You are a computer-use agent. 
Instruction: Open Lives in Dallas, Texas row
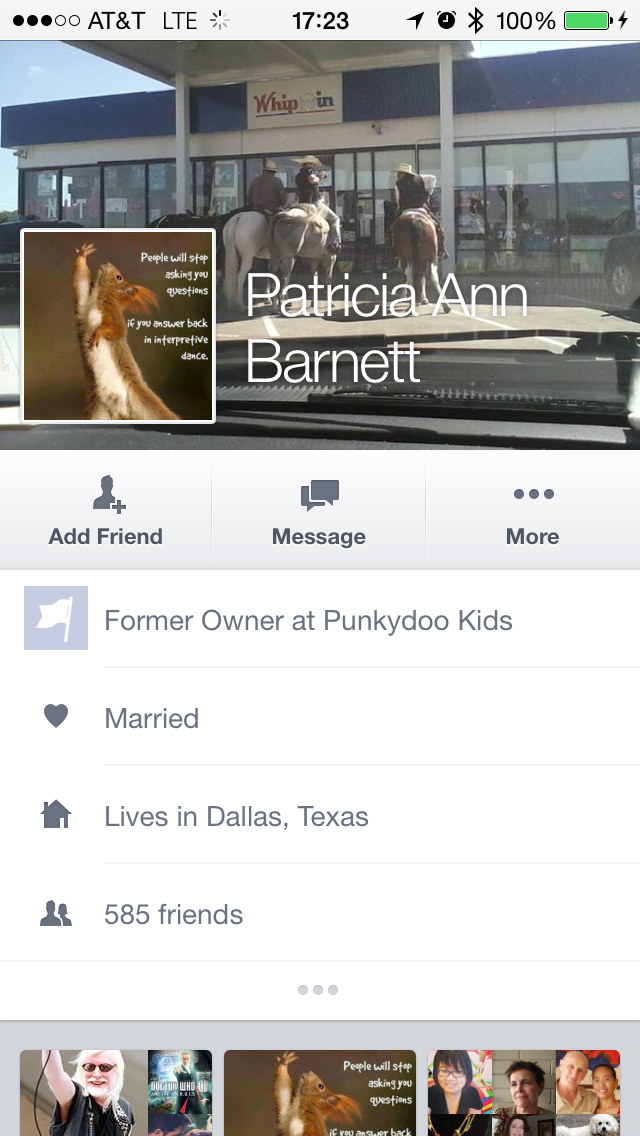(320, 816)
